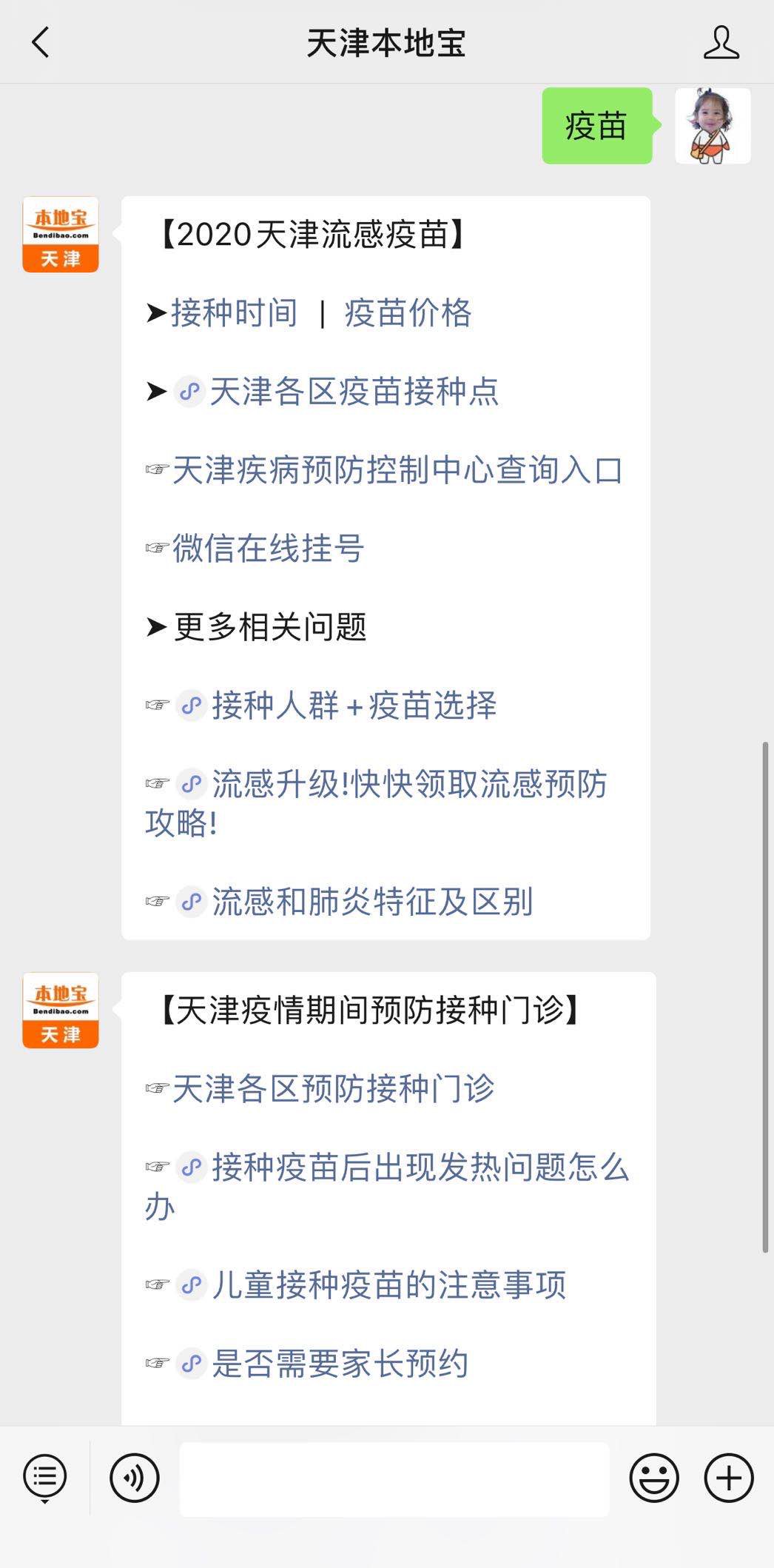
Task: Switch to voice message input
Action: pyautogui.click(x=134, y=1478)
